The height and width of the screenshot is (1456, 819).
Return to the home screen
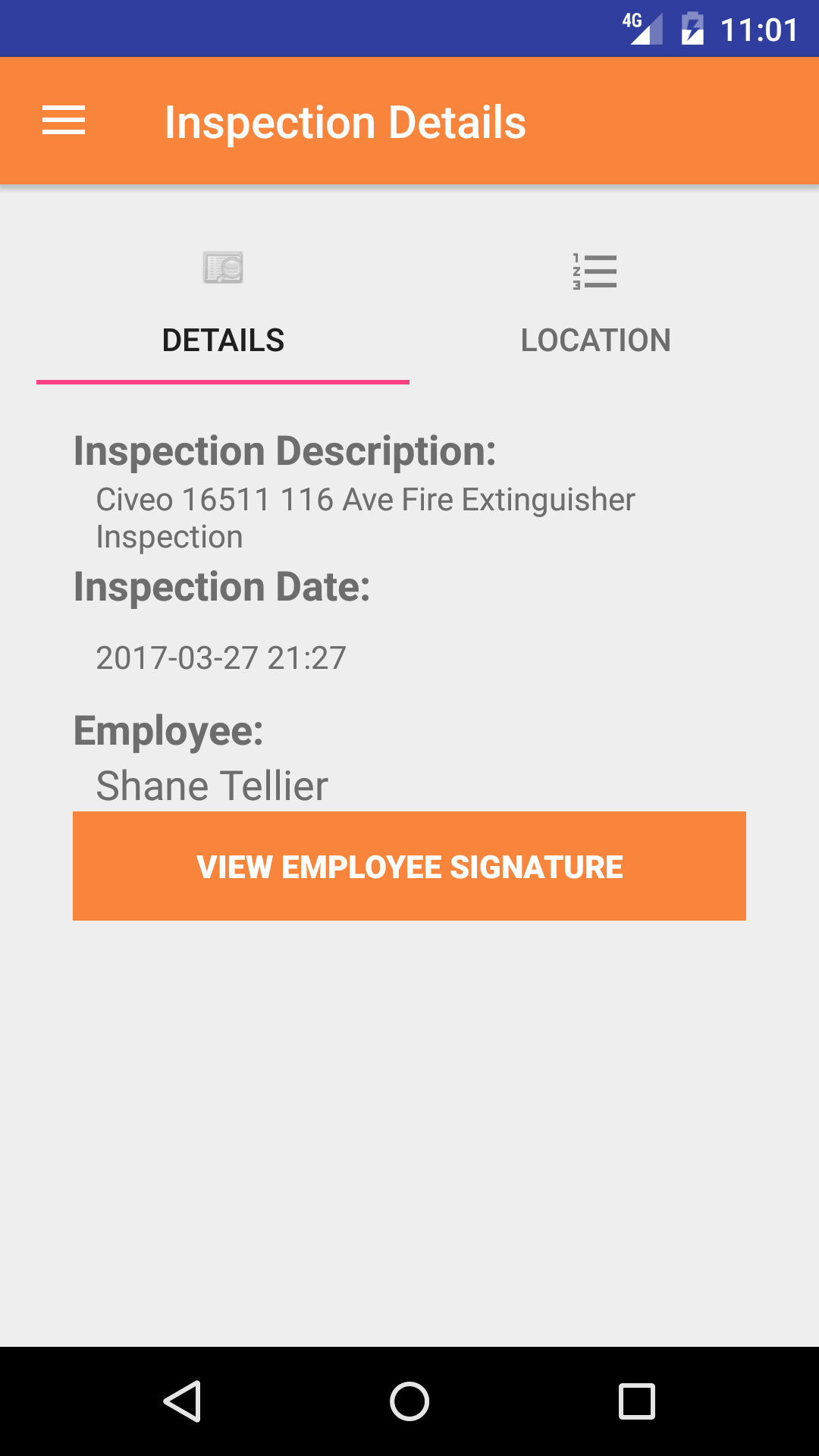coord(409,1401)
